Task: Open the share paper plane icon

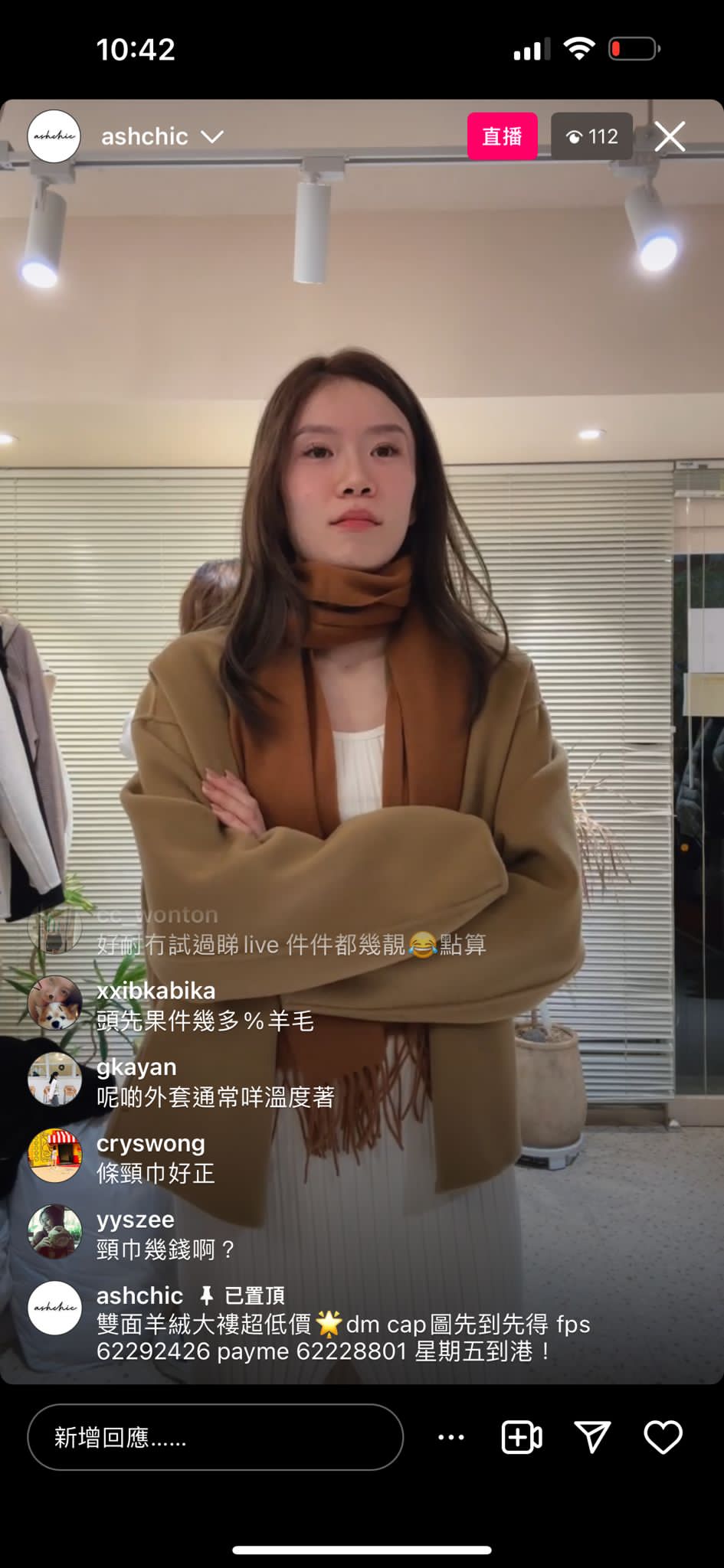Action: (x=591, y=1437)
